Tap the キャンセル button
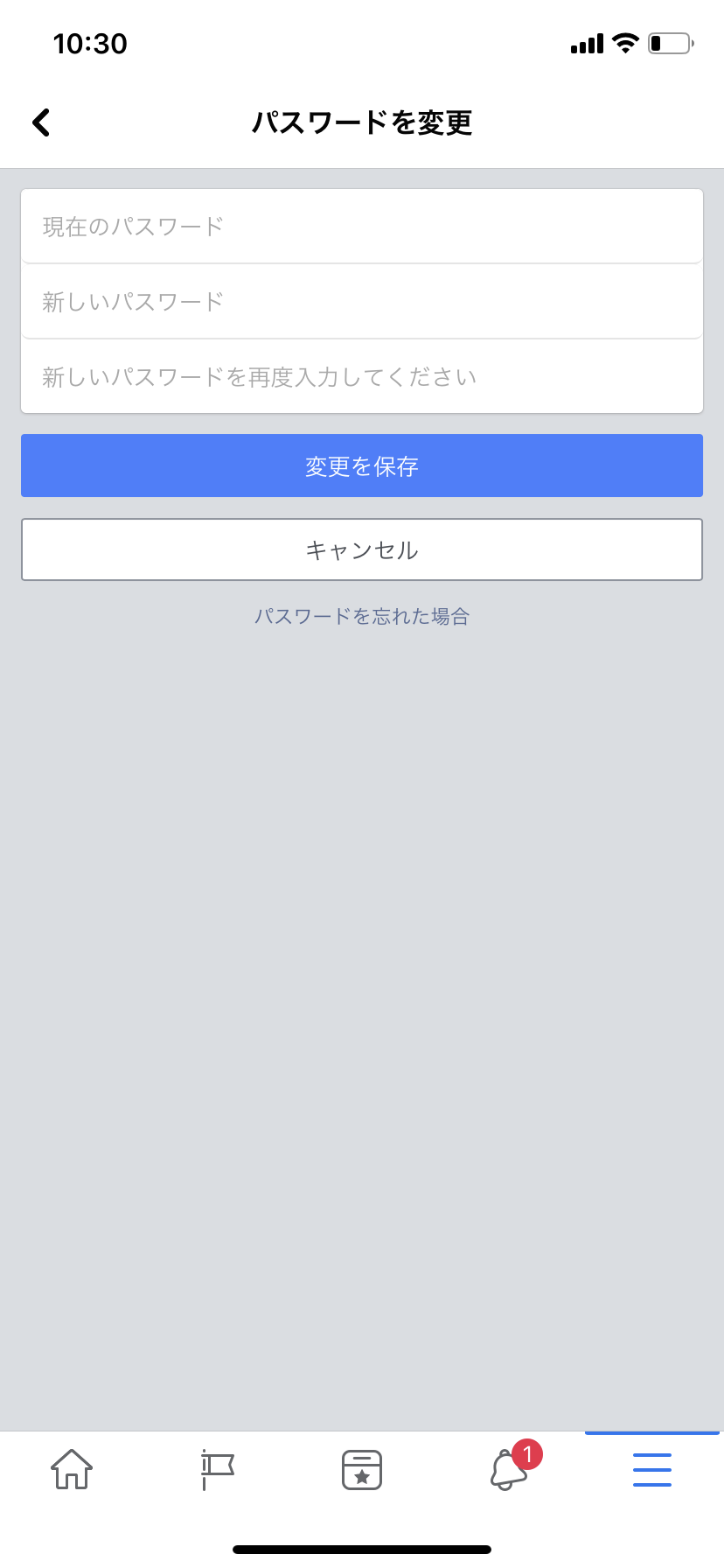The height and width of the screenshot is (1568, 724). click(x=362, y=549)
